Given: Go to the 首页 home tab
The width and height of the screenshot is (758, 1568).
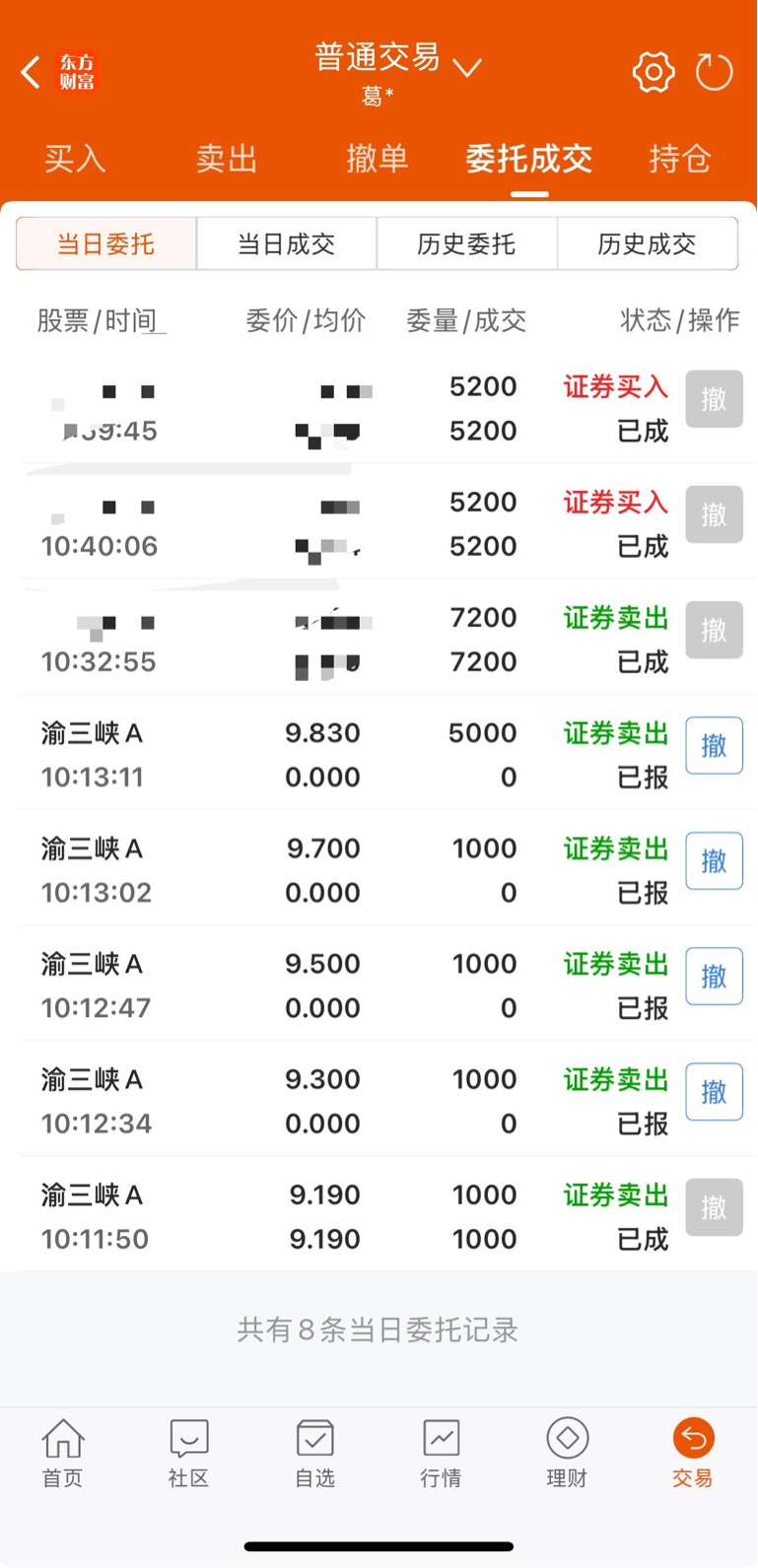Looking at the screenshot, I should pos(63,1453).
